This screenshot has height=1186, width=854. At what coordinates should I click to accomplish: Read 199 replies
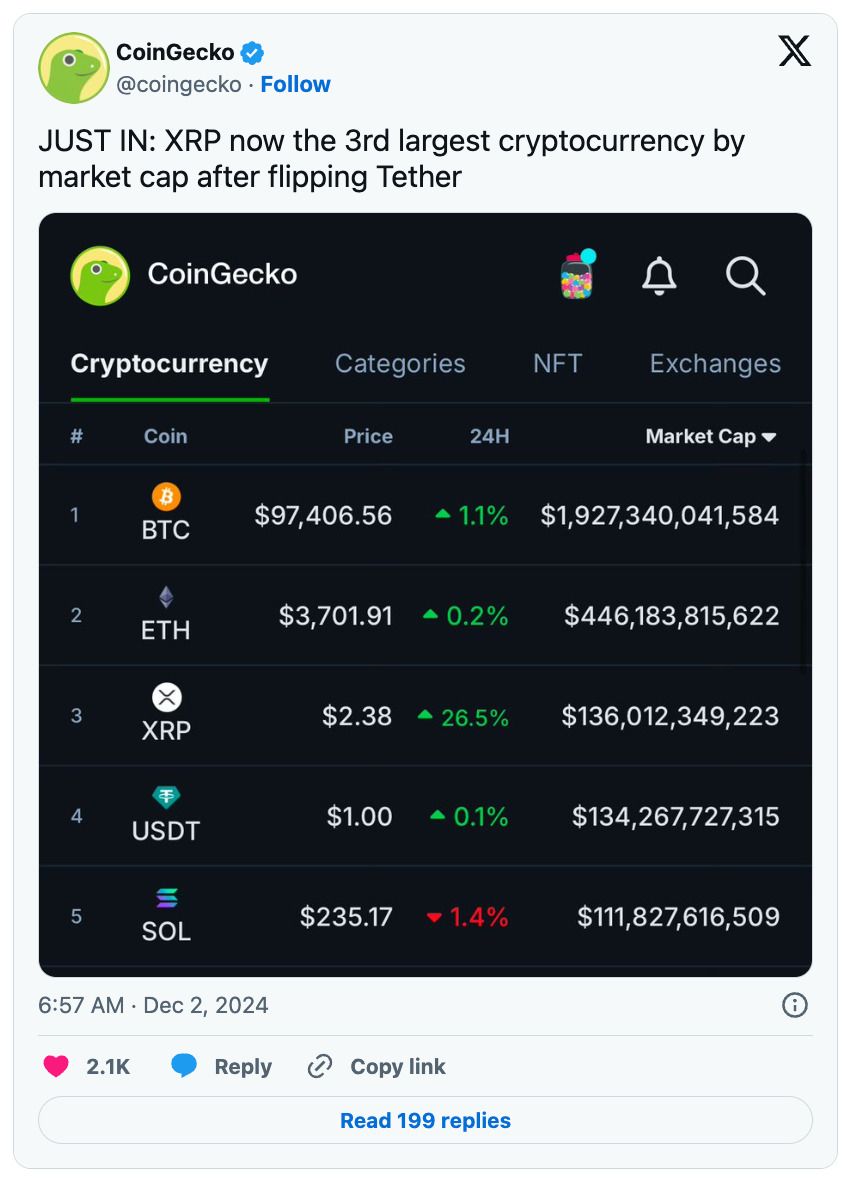pyautogui.click(x=425, y=1121)
